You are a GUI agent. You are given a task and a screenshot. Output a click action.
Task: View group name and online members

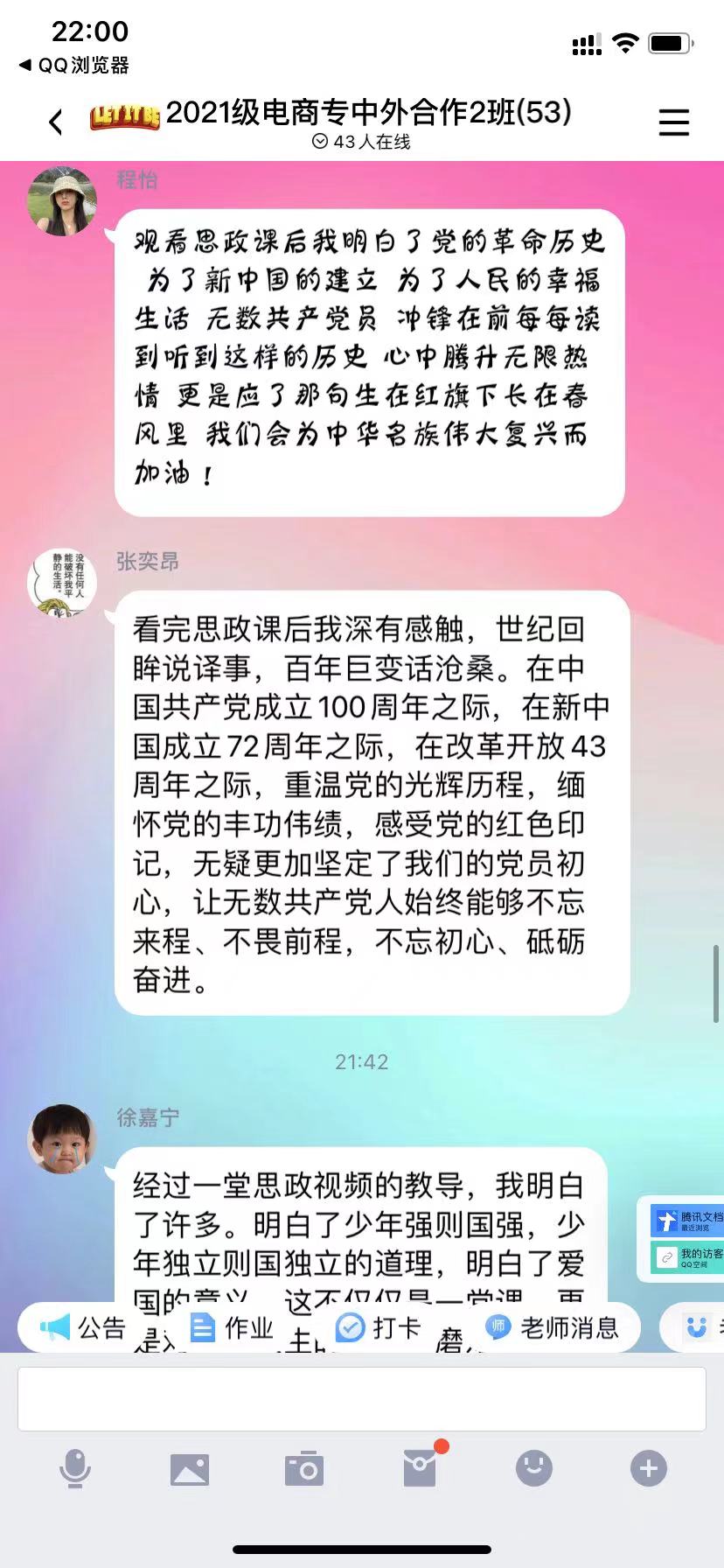tap(367, 123)
